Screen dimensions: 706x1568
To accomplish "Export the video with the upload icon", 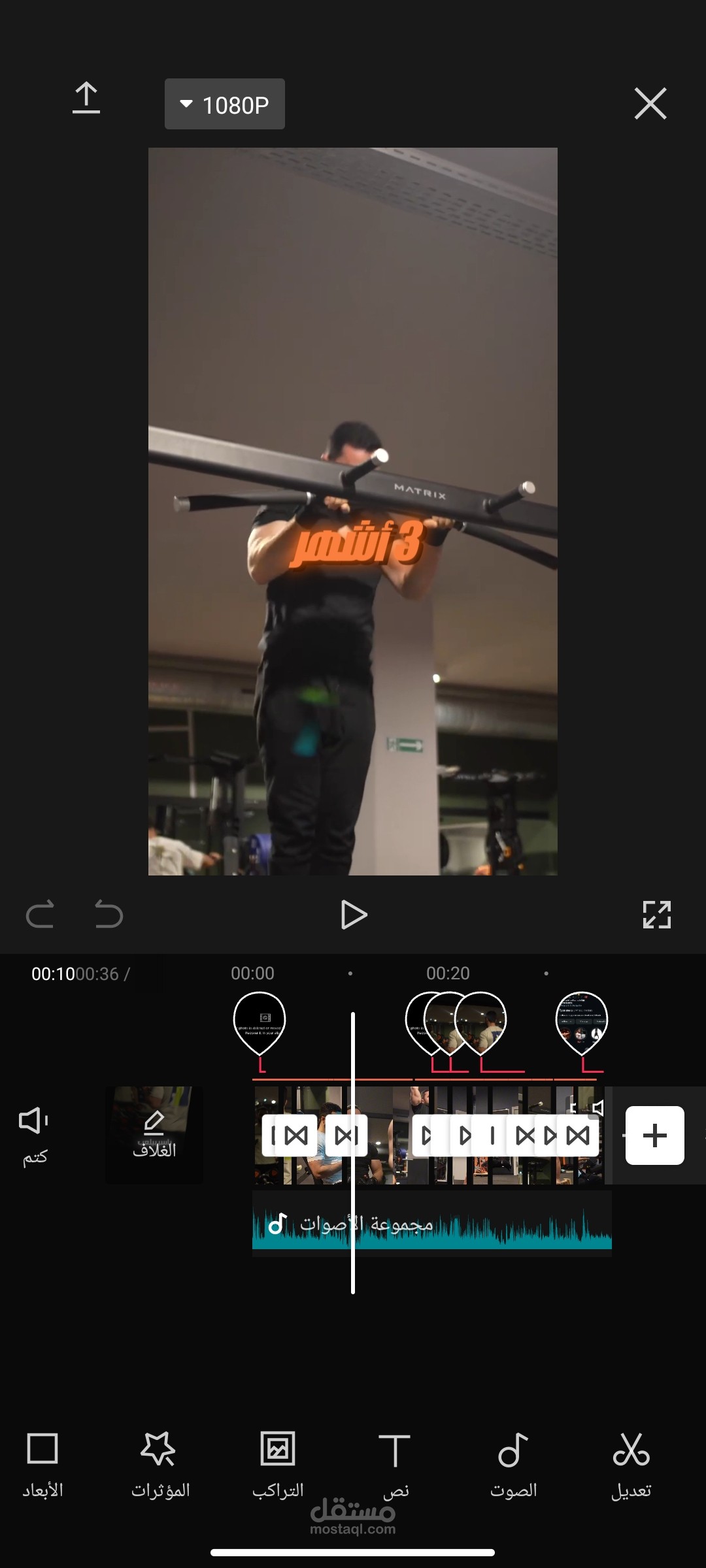I will pos(86,99).
